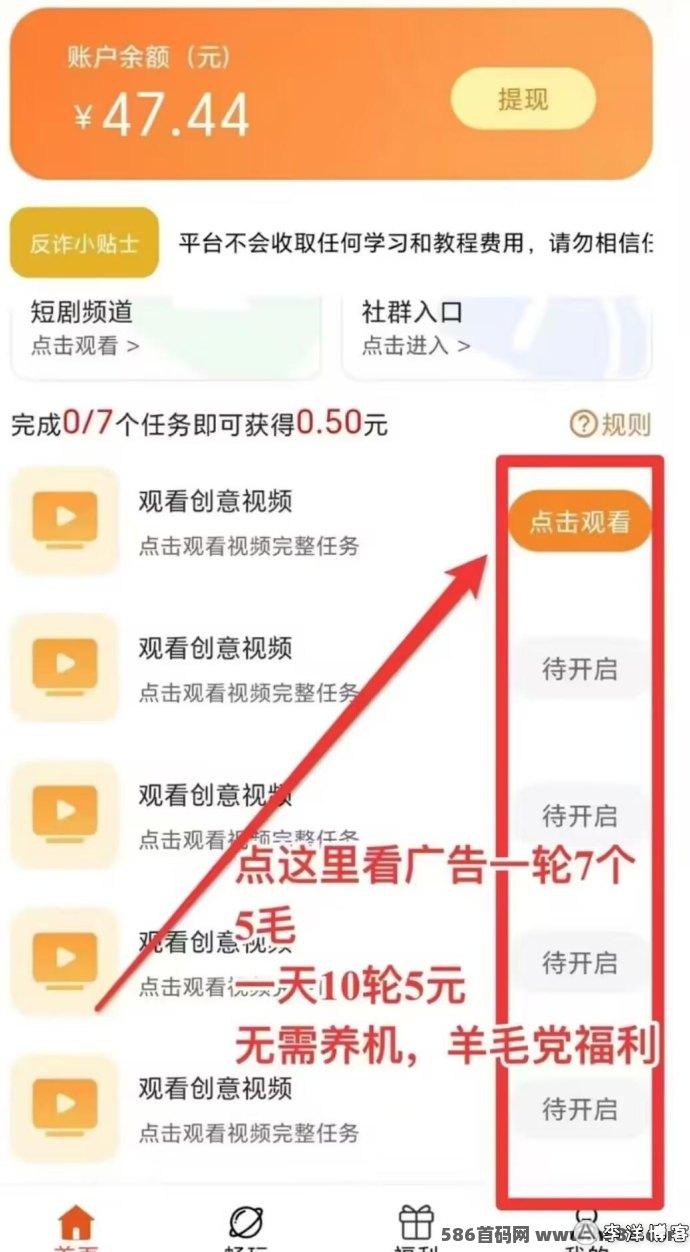Enter the 社群入口 community card
The width and height of the screenshot is (690, 1252).
click(497, 330)
